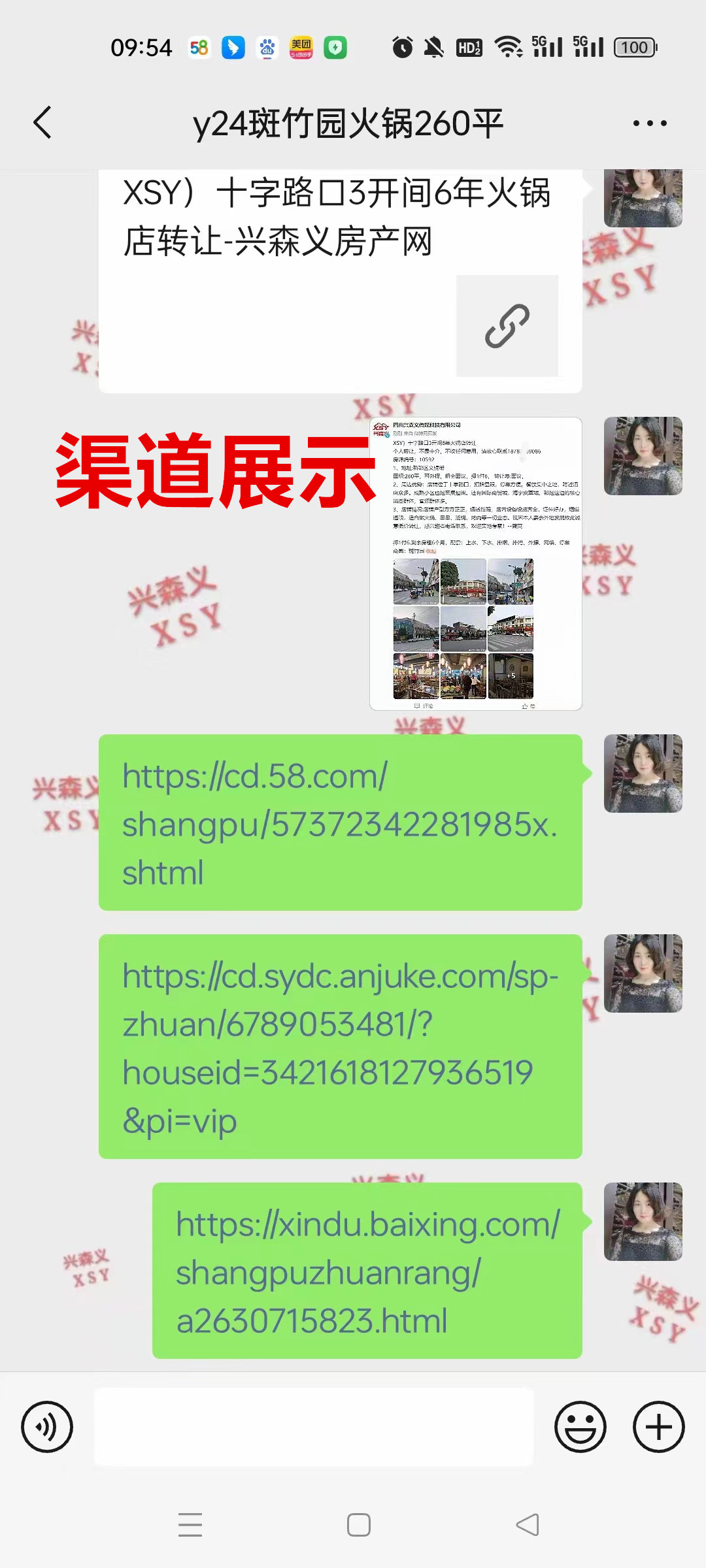This screenshot has height=1568, width=706.
Task: Switch to voice message input
Action: [x=47, y=1427]
